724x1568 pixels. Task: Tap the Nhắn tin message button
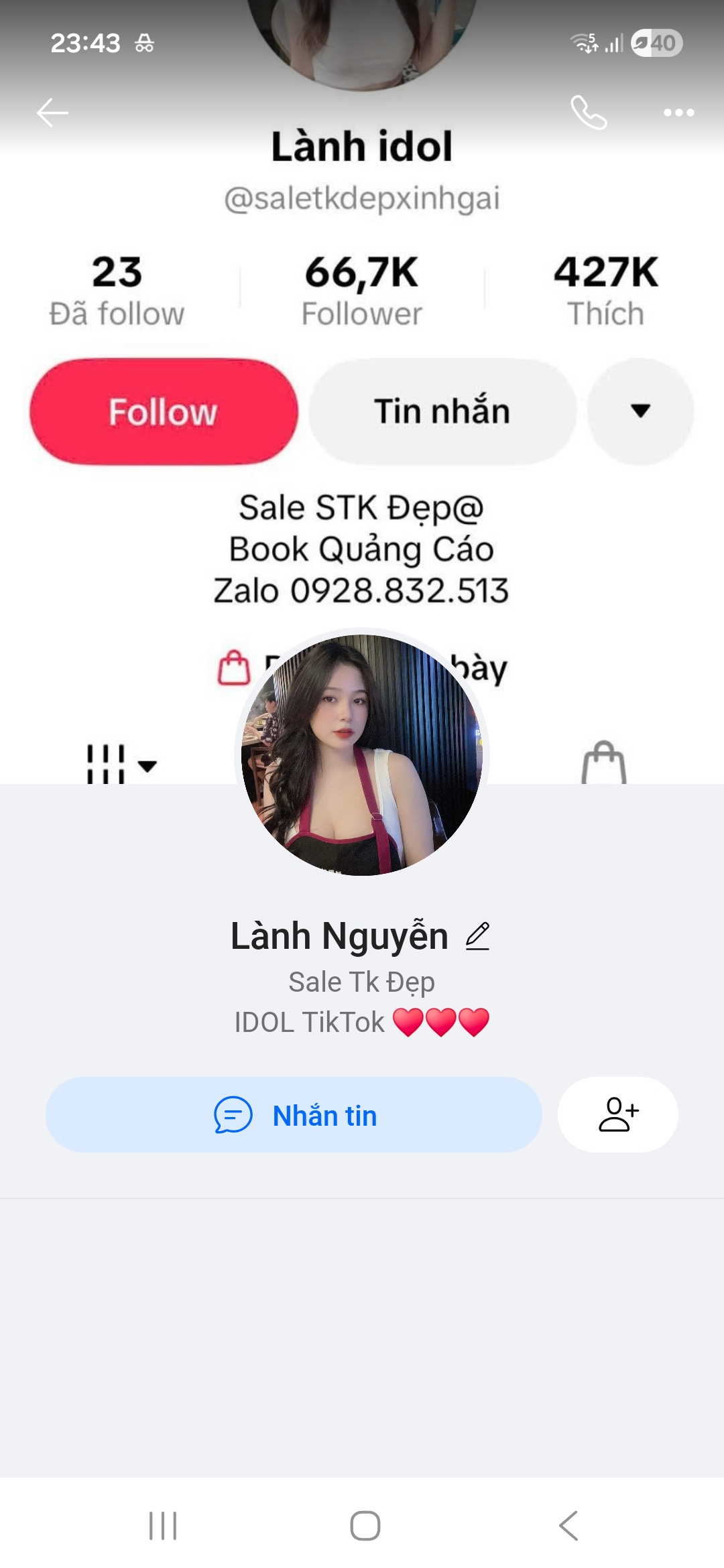tap(294, 1115)
